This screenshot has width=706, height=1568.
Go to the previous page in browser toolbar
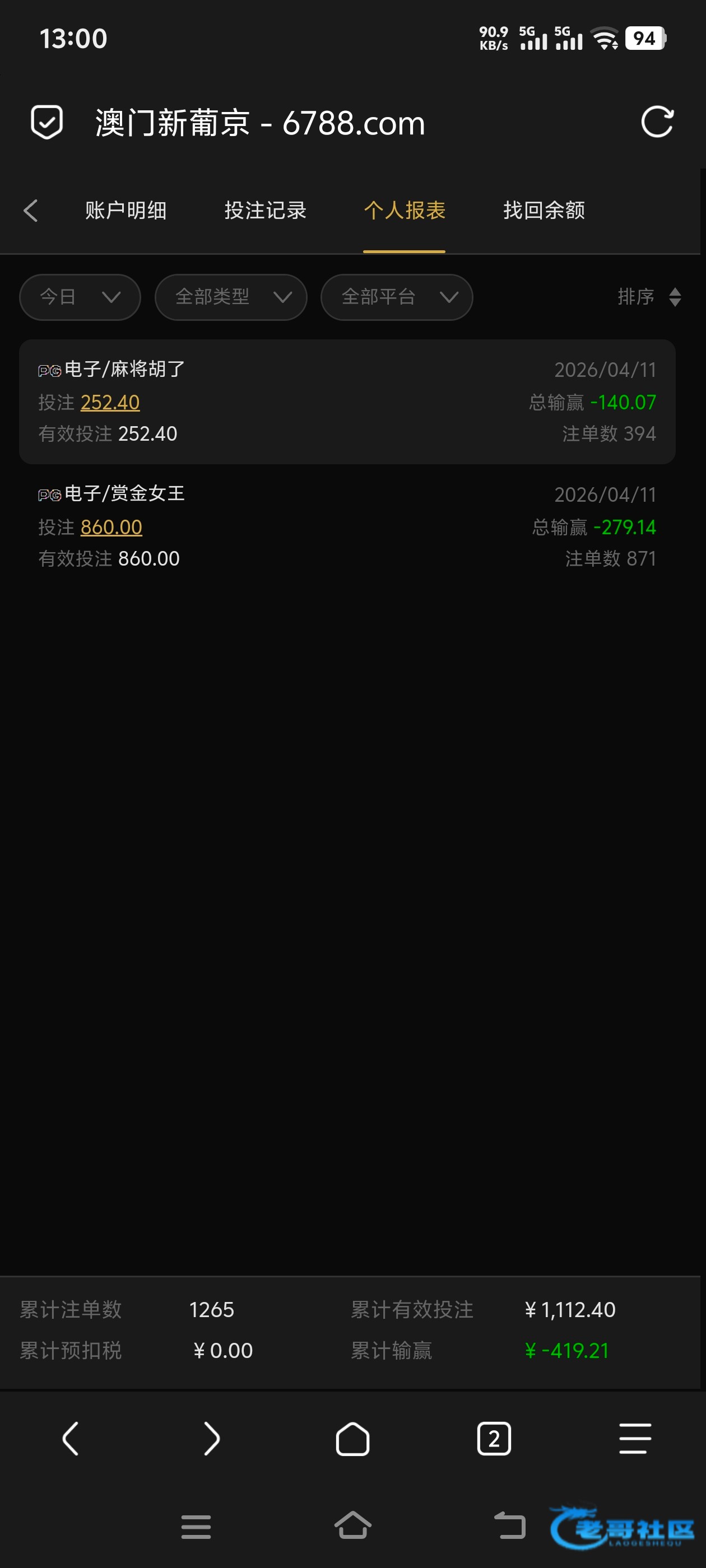click(x=71, y=1439)
